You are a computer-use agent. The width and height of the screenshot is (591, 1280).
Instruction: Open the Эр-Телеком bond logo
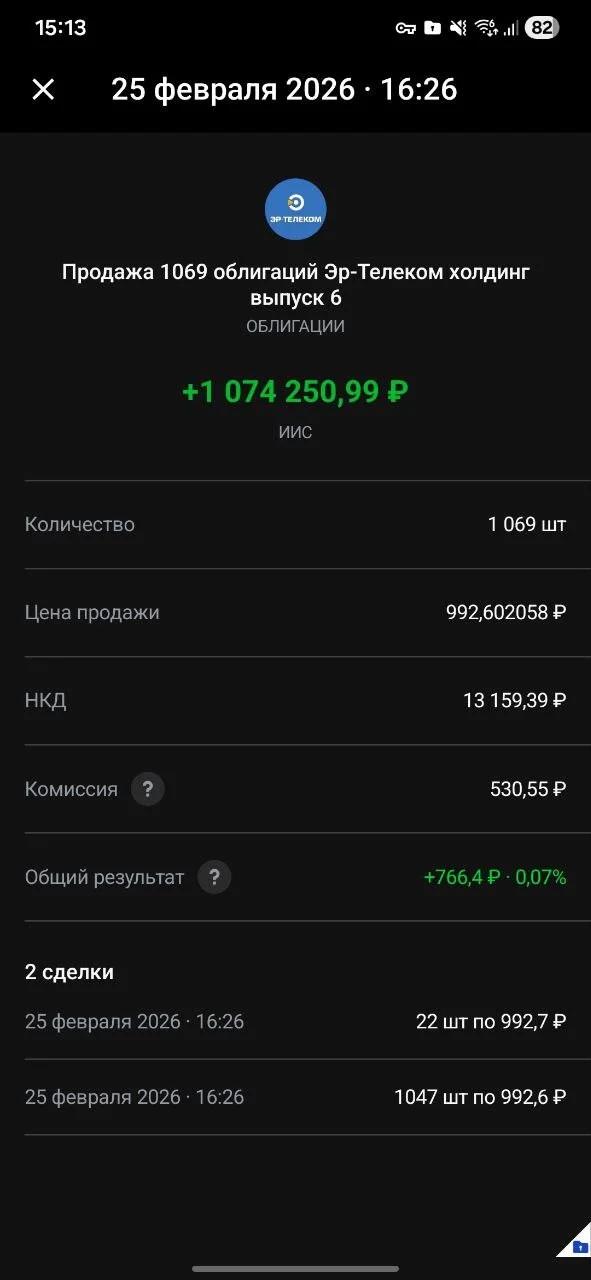[x=296, y=209]
